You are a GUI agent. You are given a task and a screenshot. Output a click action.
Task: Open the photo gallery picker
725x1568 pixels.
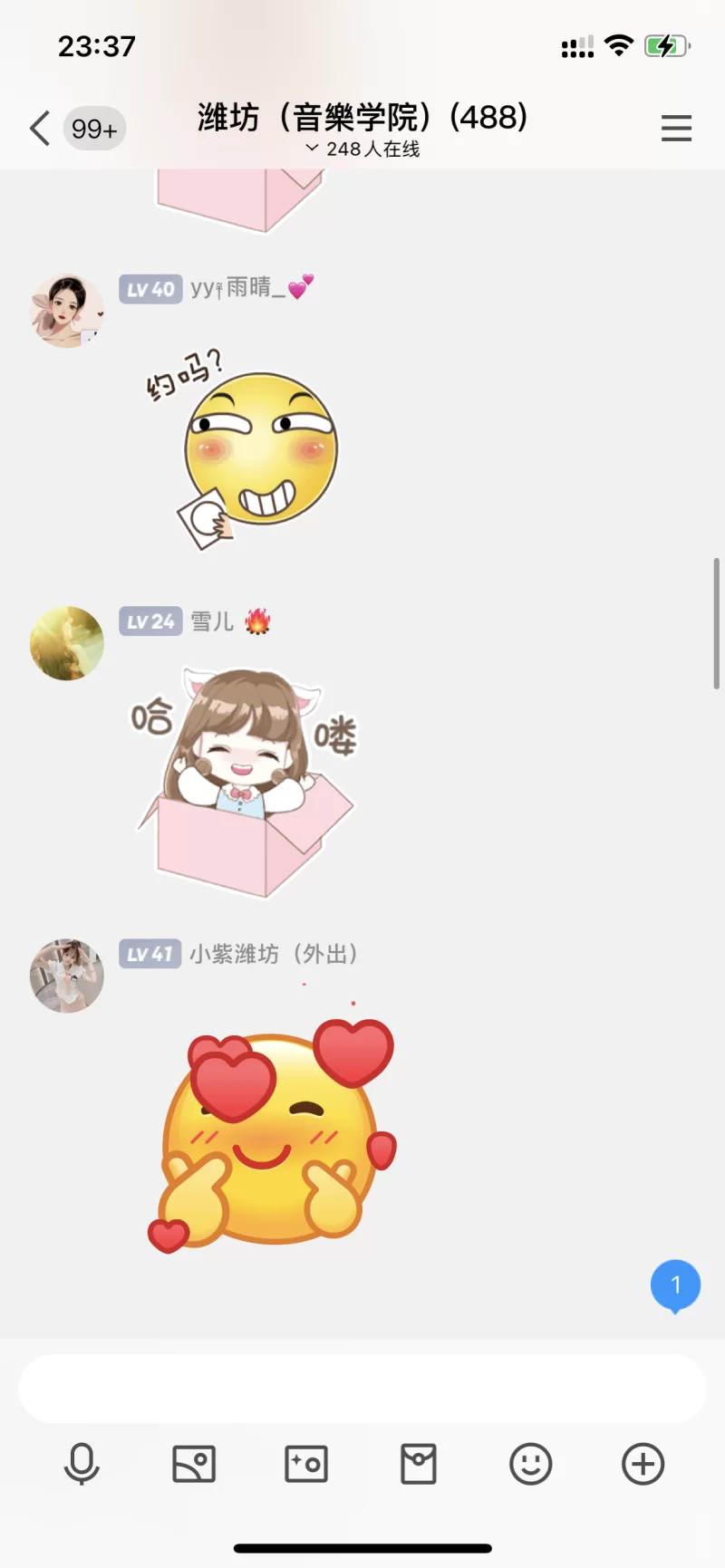pos(194,1464)
